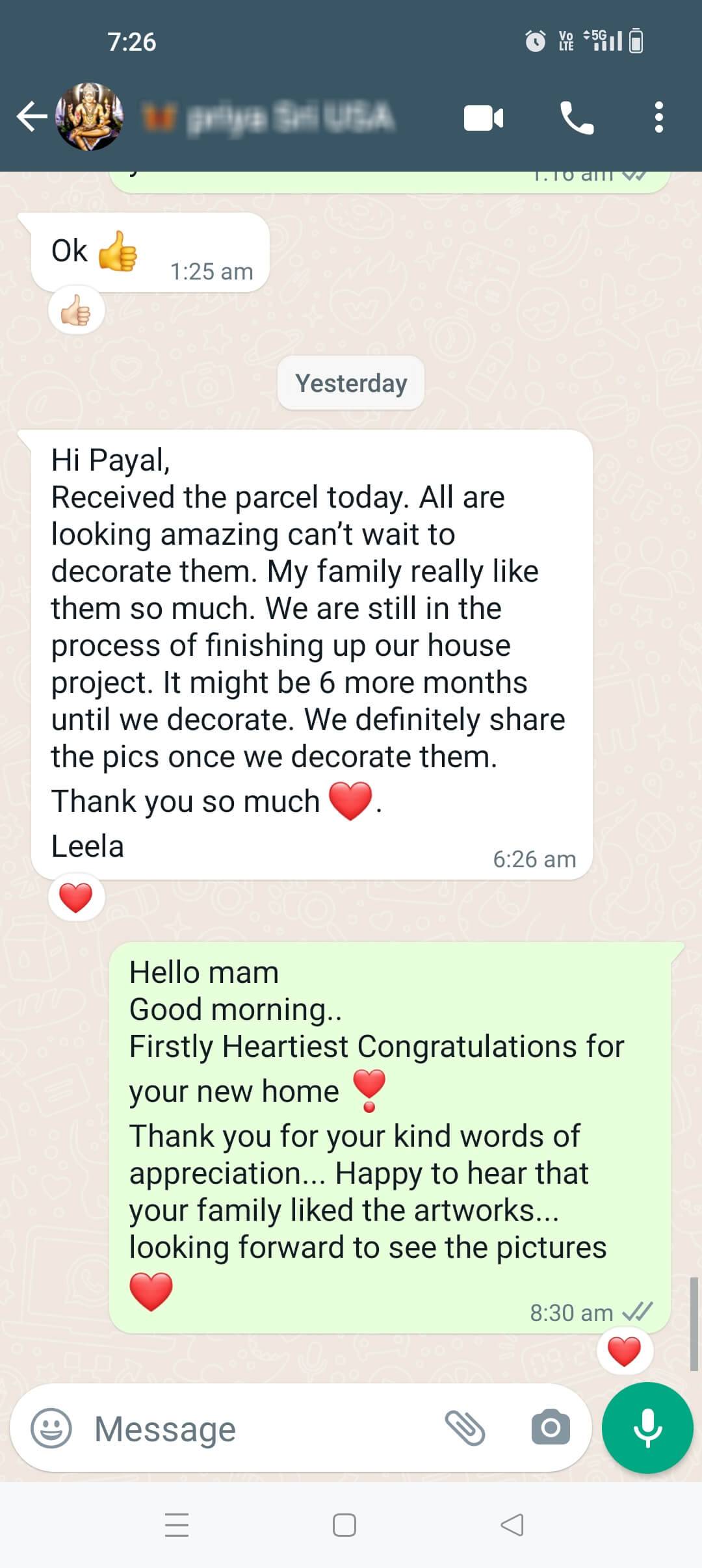Open the camera from the message bar
702x1568 pixels.
click(550, 1428)
